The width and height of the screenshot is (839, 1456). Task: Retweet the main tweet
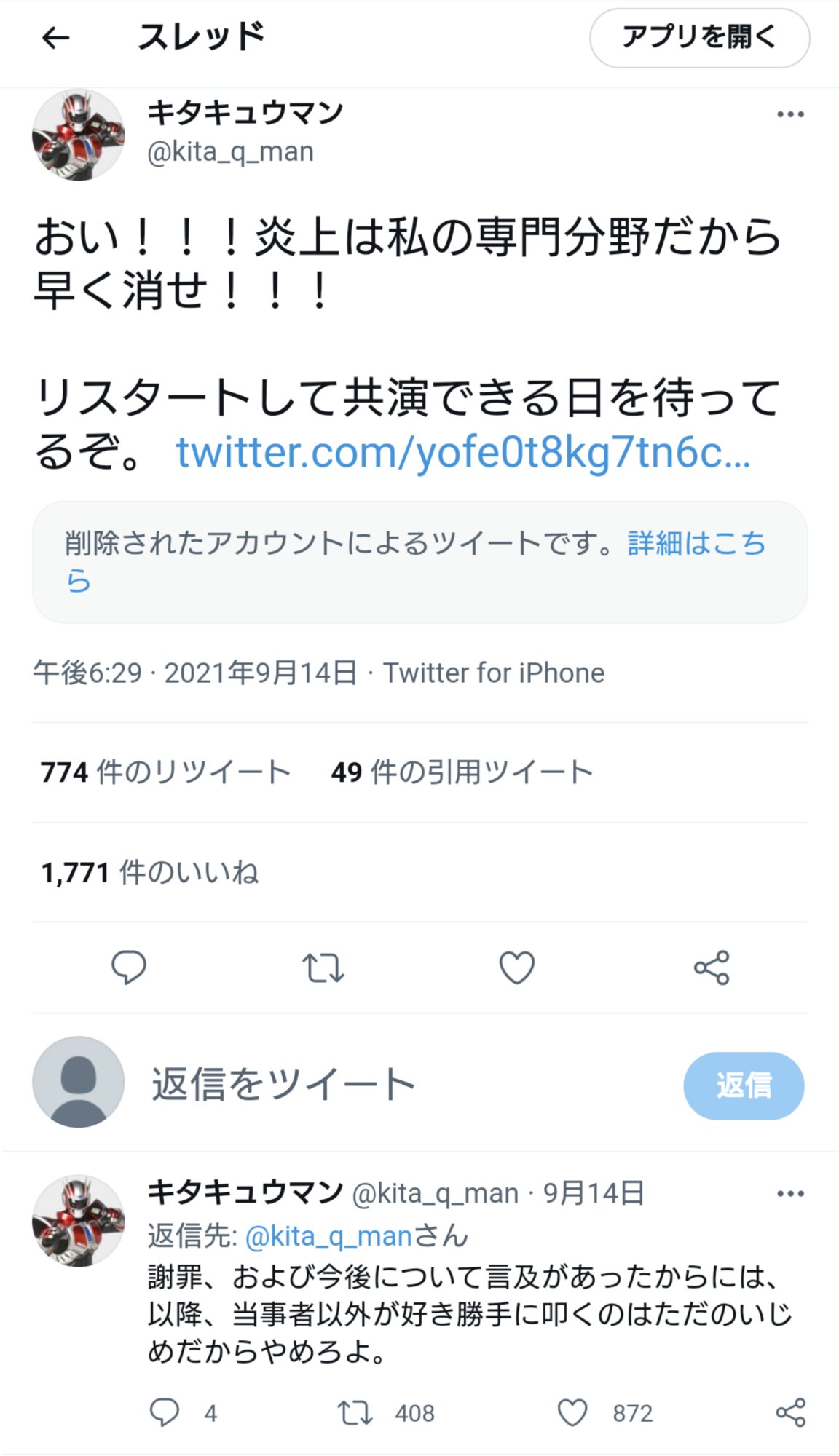click(x=323, y=968)
